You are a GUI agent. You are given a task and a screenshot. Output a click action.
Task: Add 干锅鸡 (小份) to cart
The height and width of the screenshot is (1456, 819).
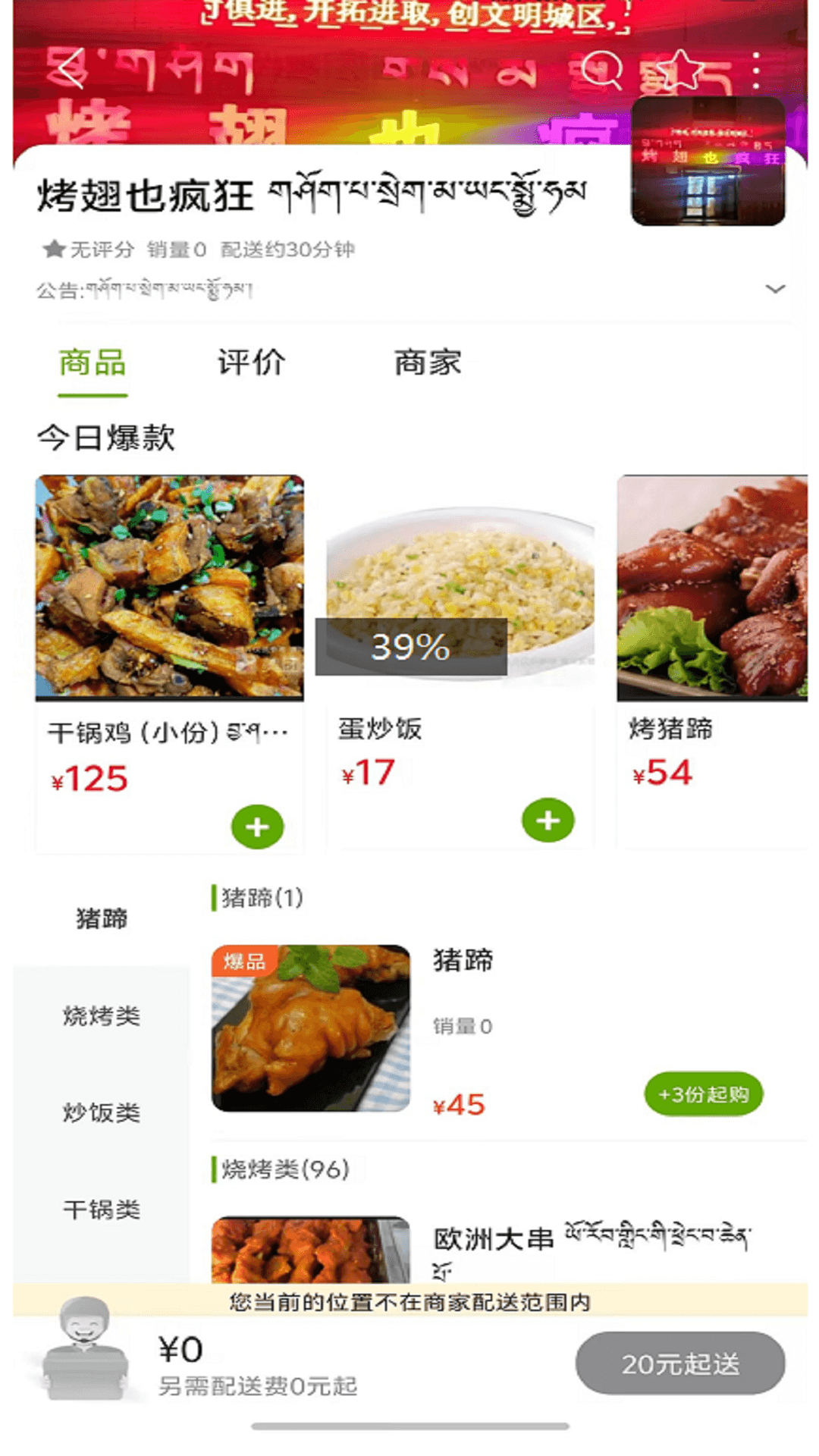(257, 827)
